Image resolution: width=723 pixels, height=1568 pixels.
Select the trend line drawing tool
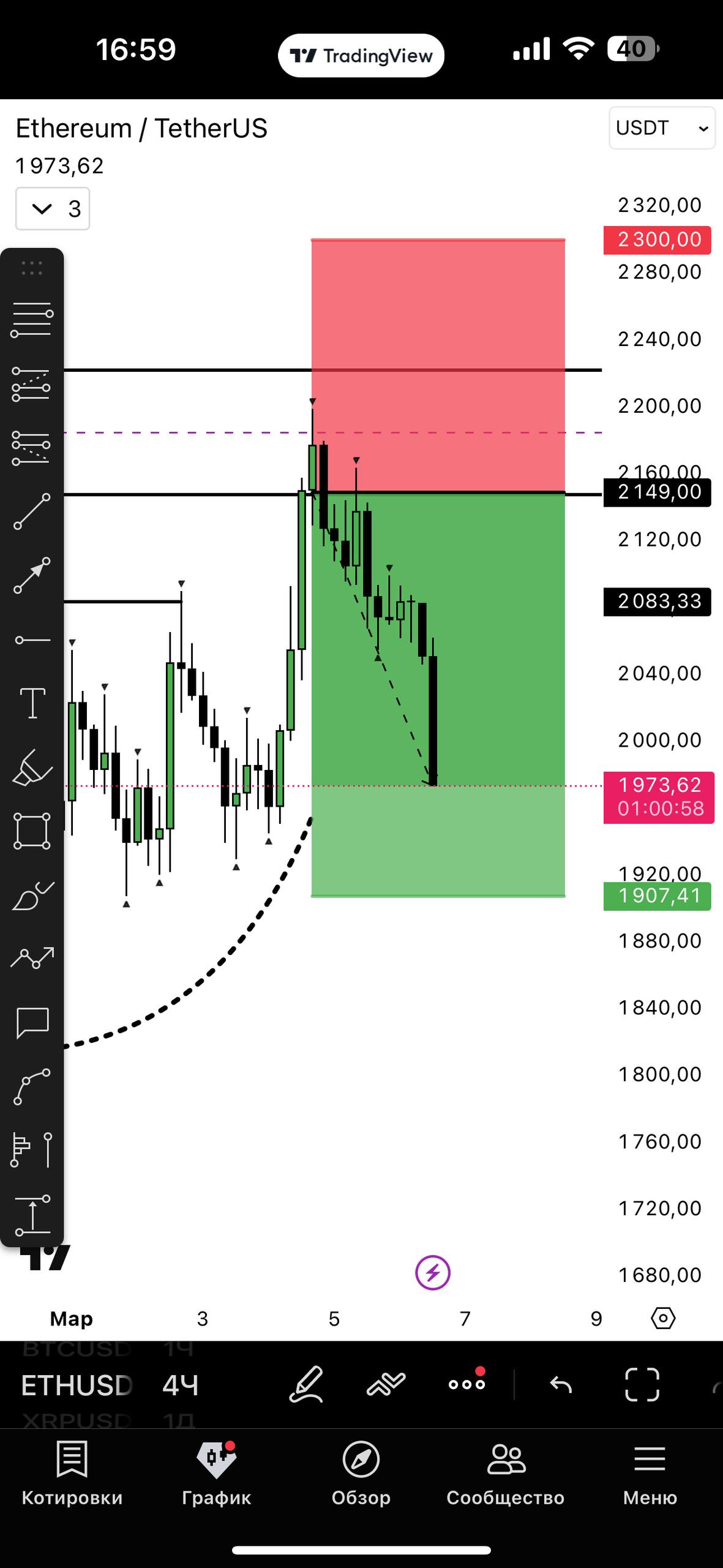coord(32,511)
